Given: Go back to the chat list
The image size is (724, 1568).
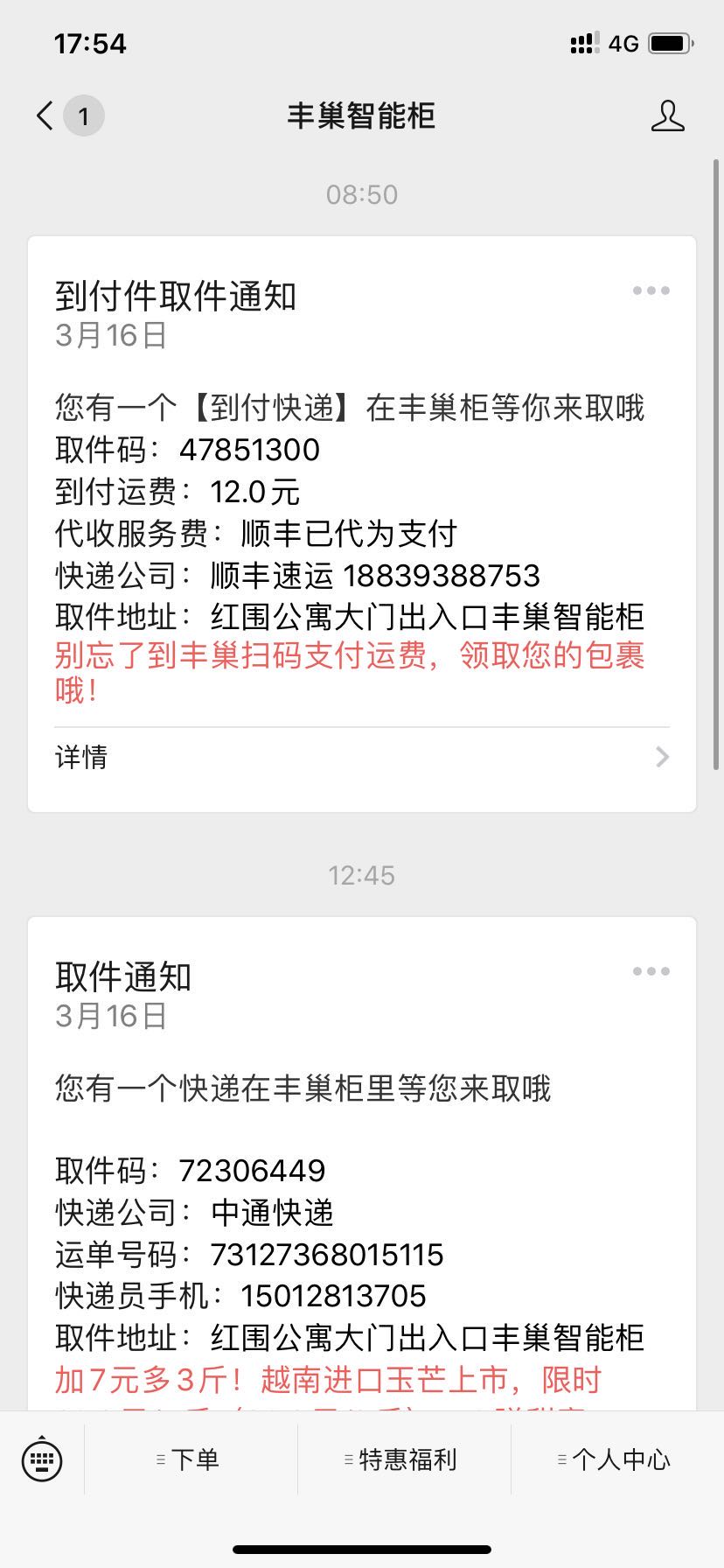Looking at the screenshot, I should pyautogui.click(x=45, y=115).
